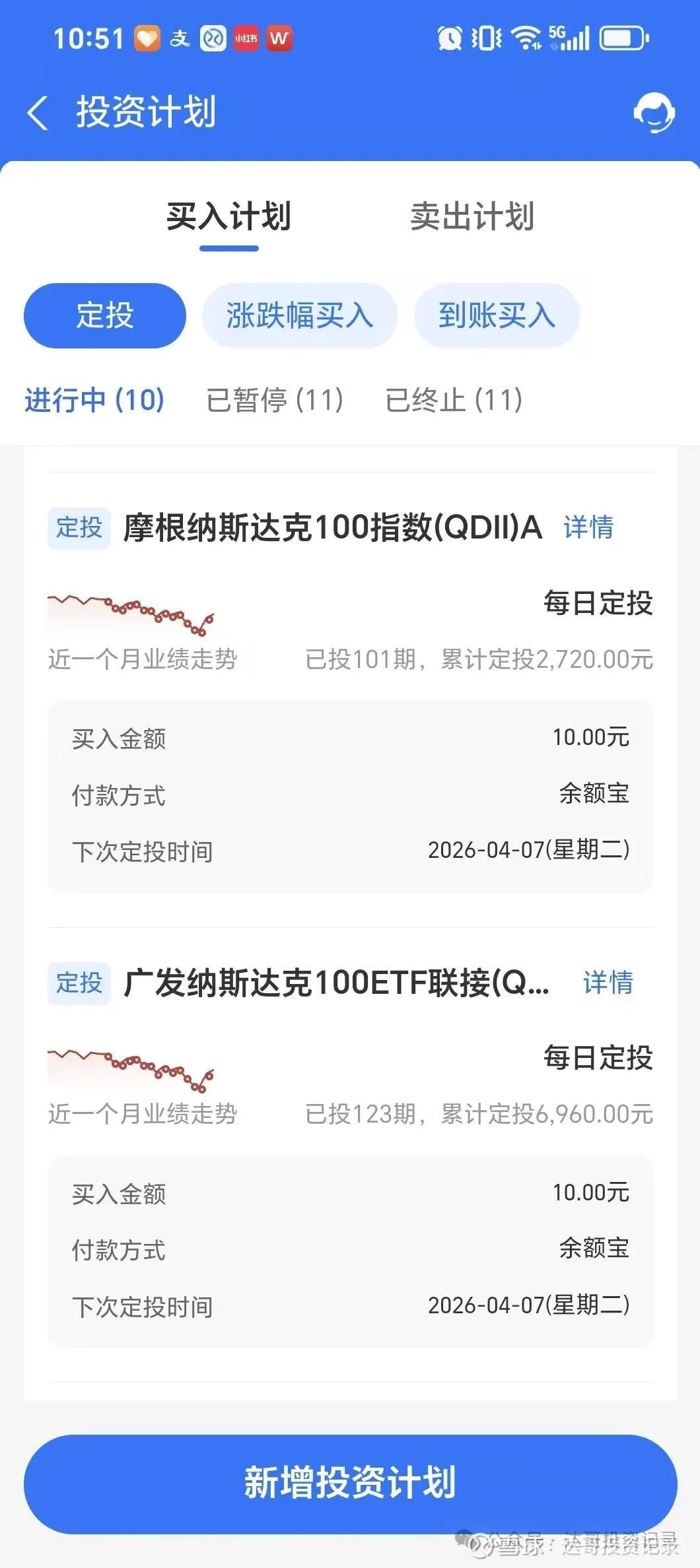Select the 到账买入 chip
The width and height of the screenshot is (700, 1568).
(497, 315)
